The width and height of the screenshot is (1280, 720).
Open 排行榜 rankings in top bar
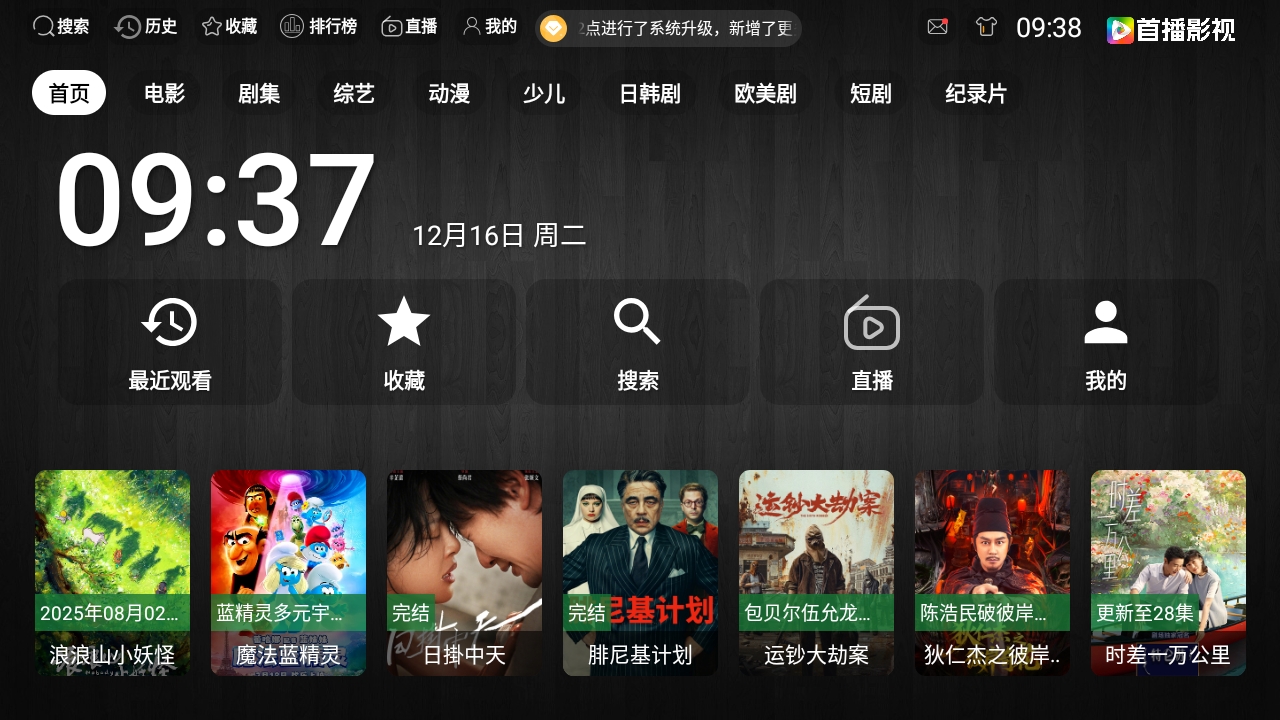(318, 27)
